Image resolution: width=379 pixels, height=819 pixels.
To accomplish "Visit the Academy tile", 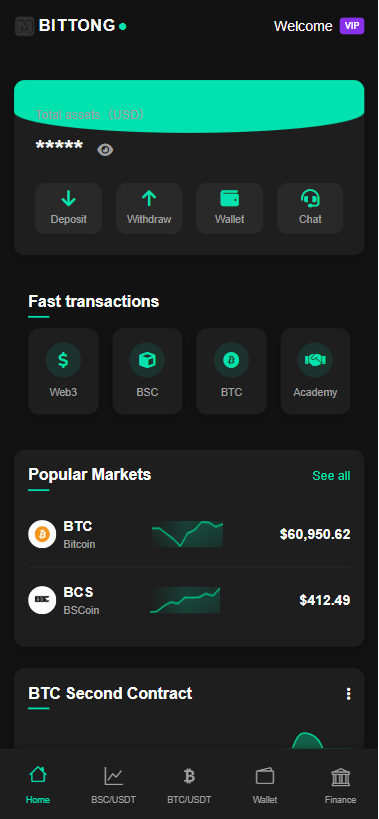I will pos(315,371).
